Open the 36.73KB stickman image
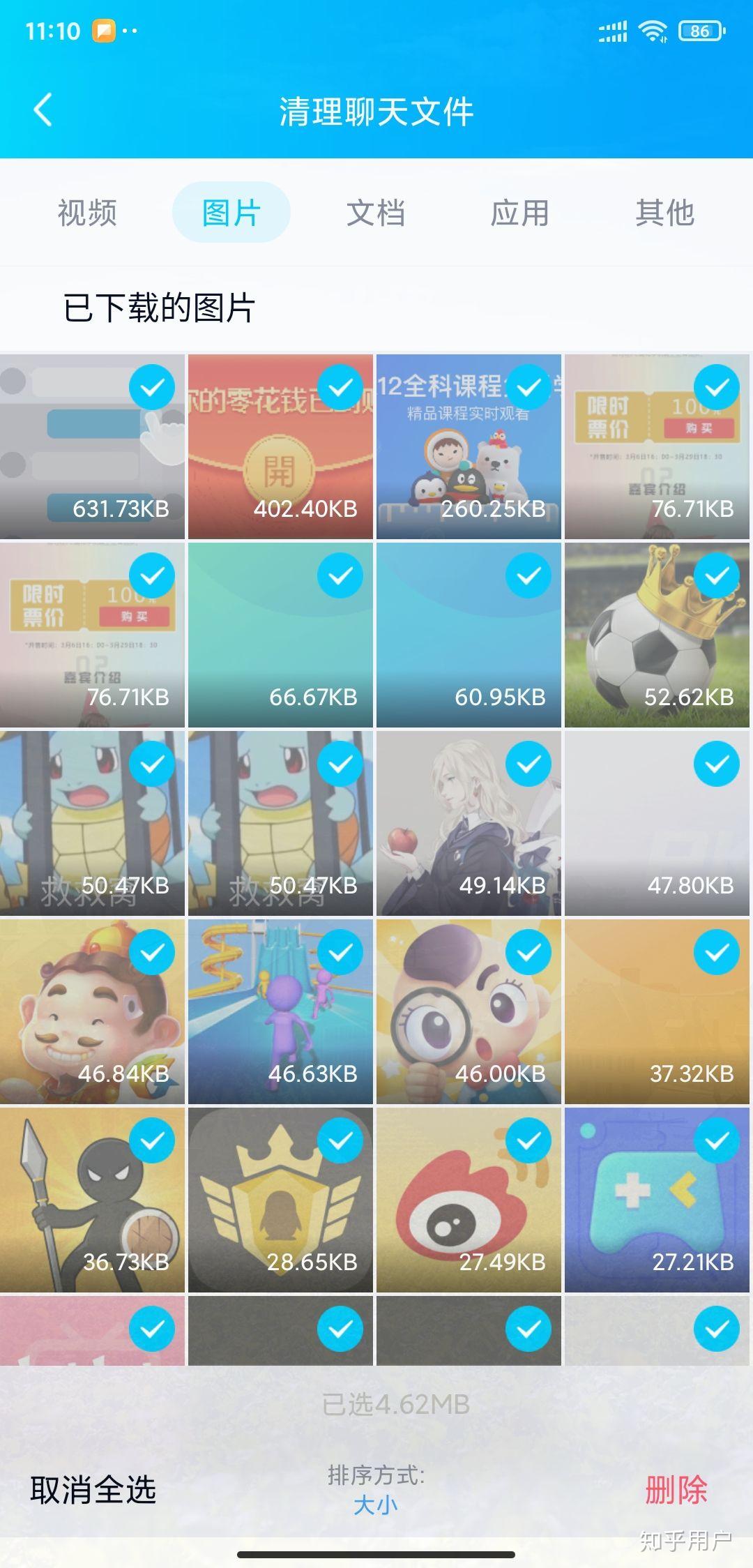The width and height of the screenshot is (753, 1568). pyautogui.click(x=92, y=1200)
